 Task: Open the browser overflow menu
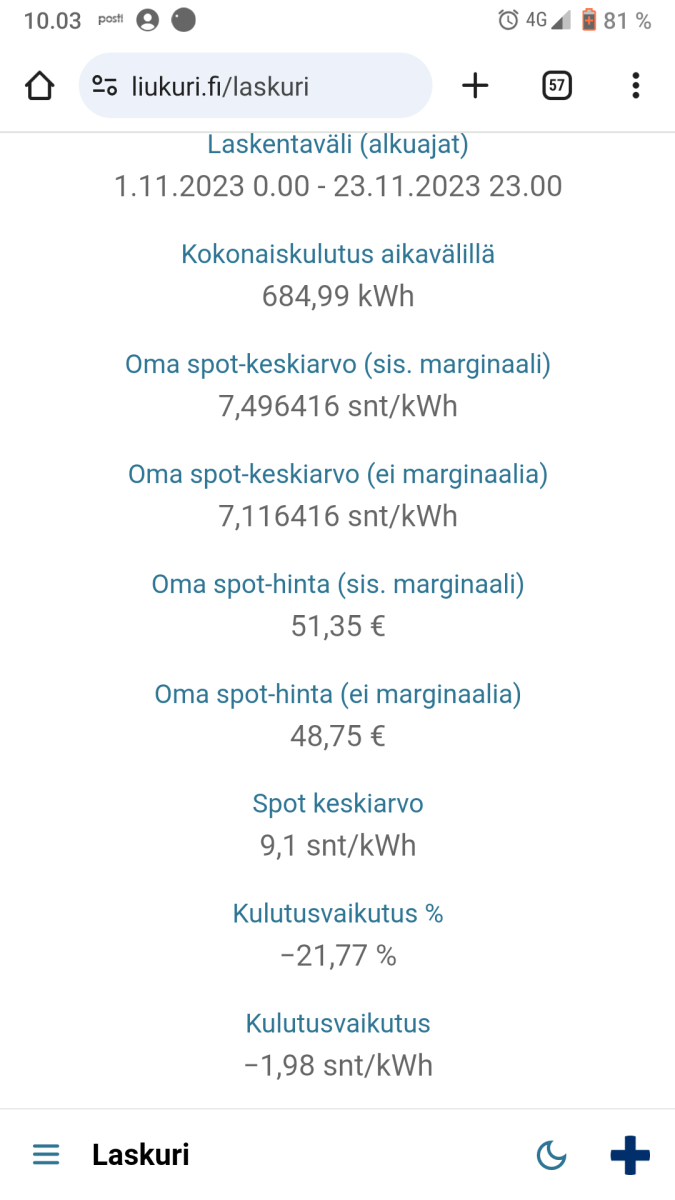coord(635,86)
